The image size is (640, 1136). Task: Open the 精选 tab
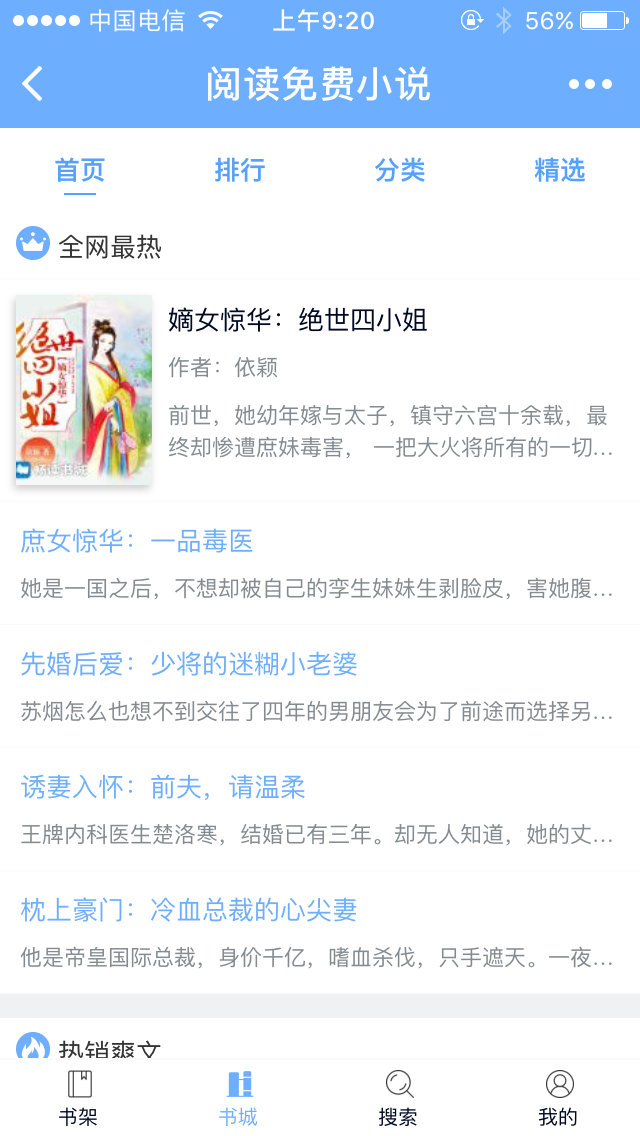[x=559, y=170]
